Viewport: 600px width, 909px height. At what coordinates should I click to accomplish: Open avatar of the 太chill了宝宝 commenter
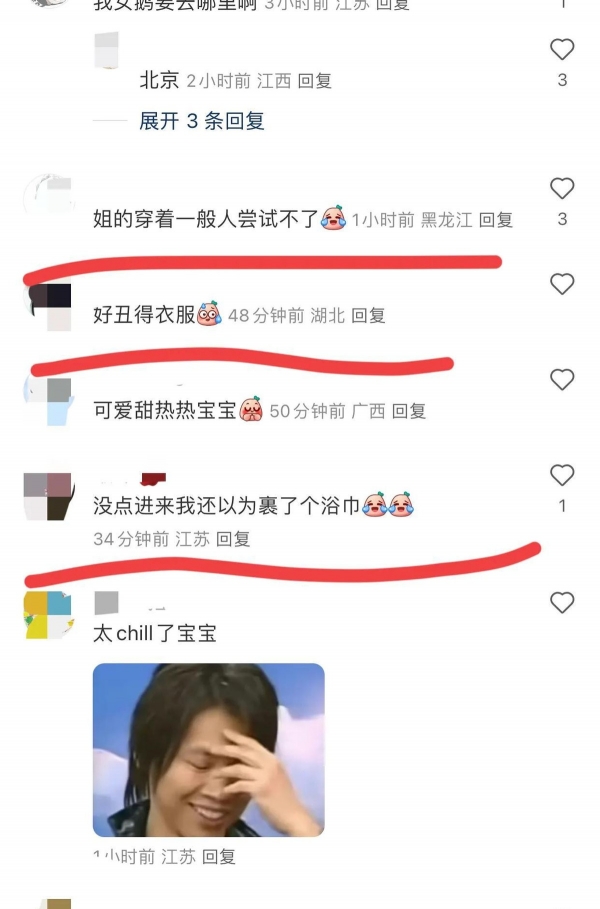[47, 615]
